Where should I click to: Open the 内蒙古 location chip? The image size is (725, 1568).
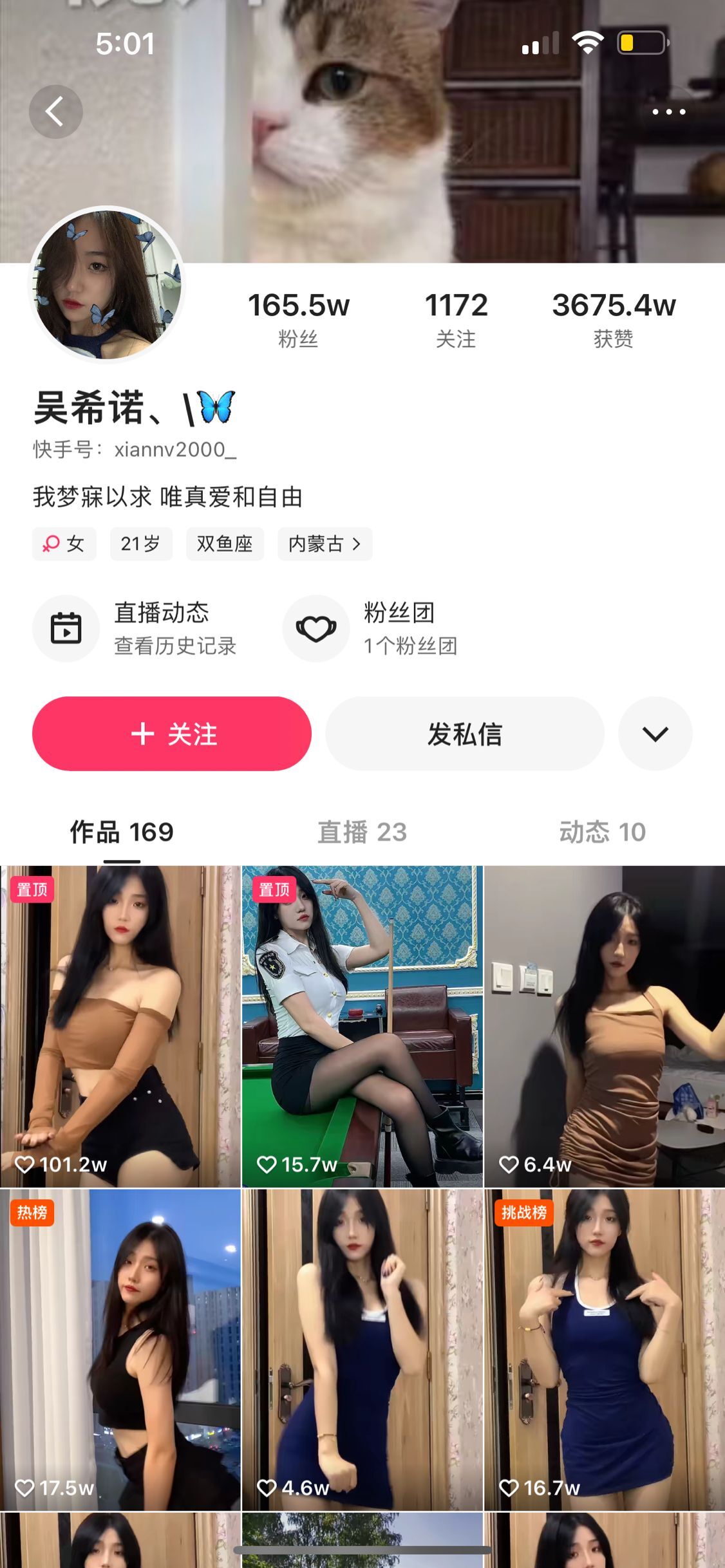[325, 544]
